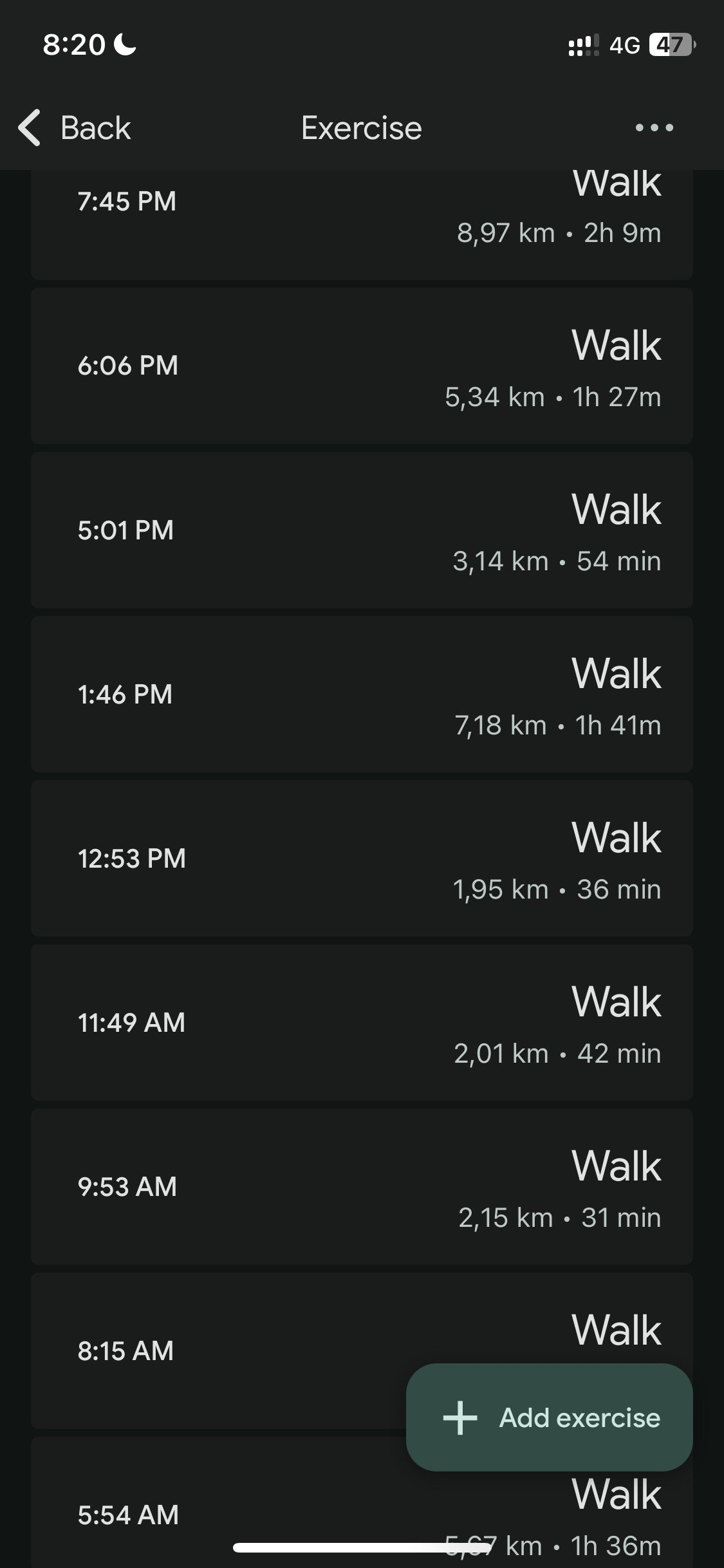
Task: Select the 9:53 AM walk
Action: coord(362,1186)
